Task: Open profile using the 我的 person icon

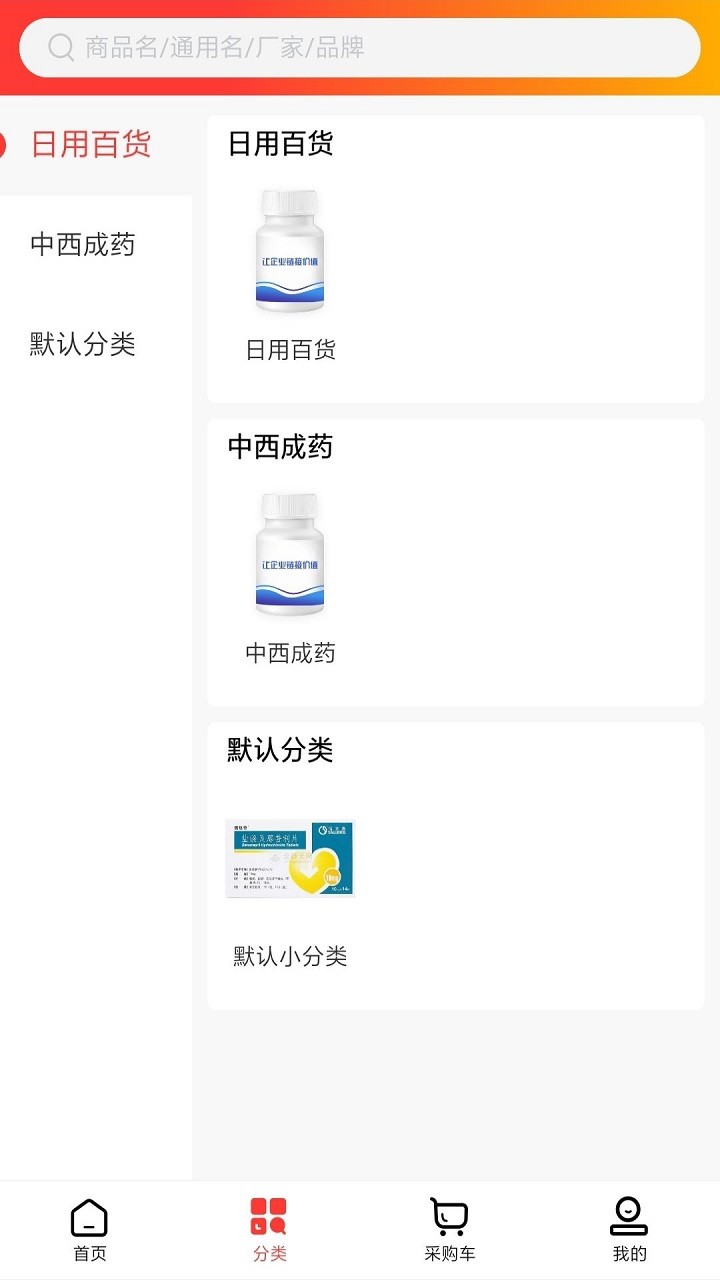Action: coord(628,1216)
